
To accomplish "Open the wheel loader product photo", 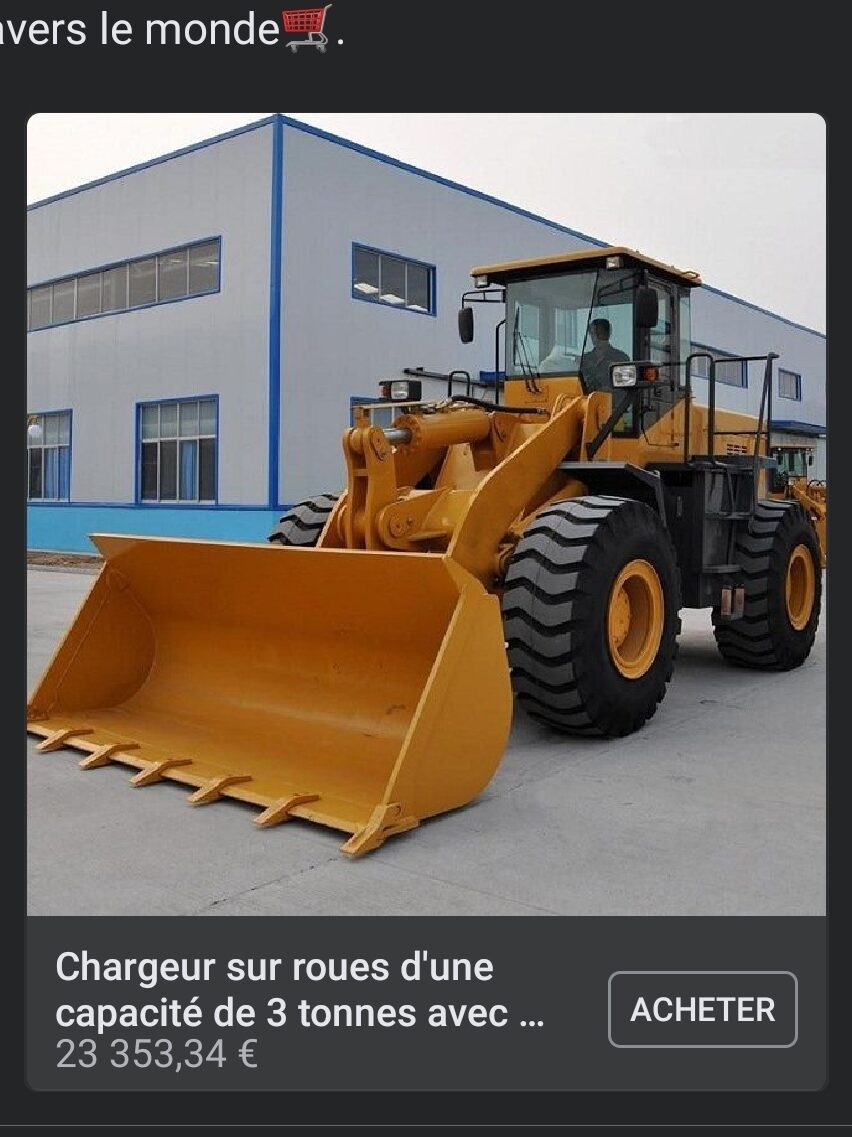I will tap(426, 514).
